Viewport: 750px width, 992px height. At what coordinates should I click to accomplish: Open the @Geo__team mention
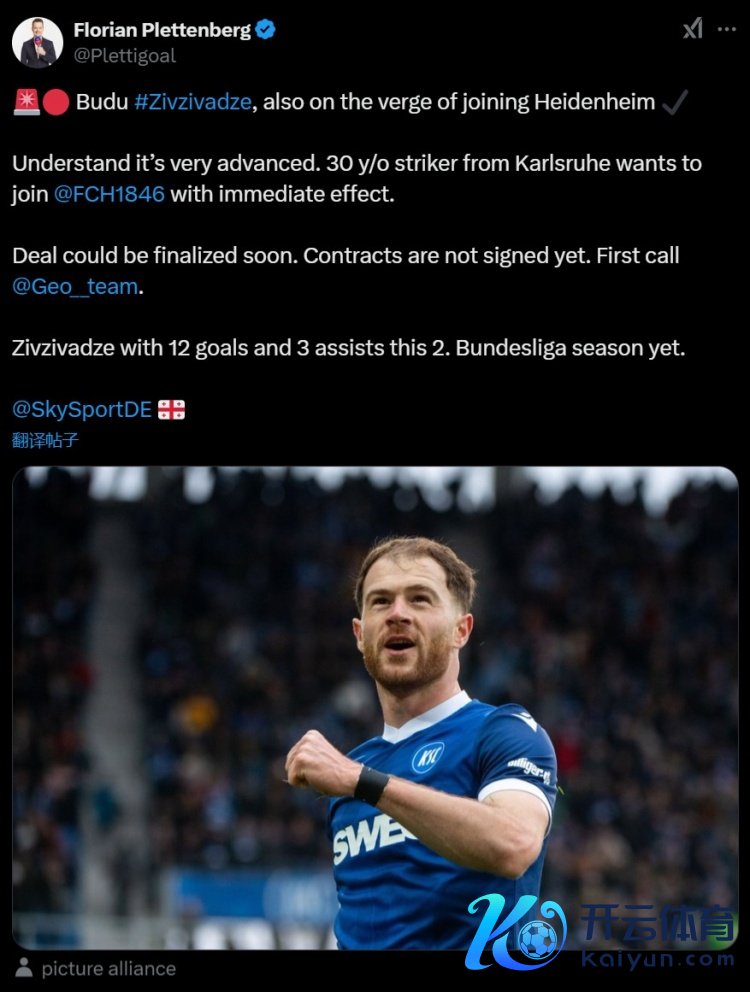click(x=75, y=286)
